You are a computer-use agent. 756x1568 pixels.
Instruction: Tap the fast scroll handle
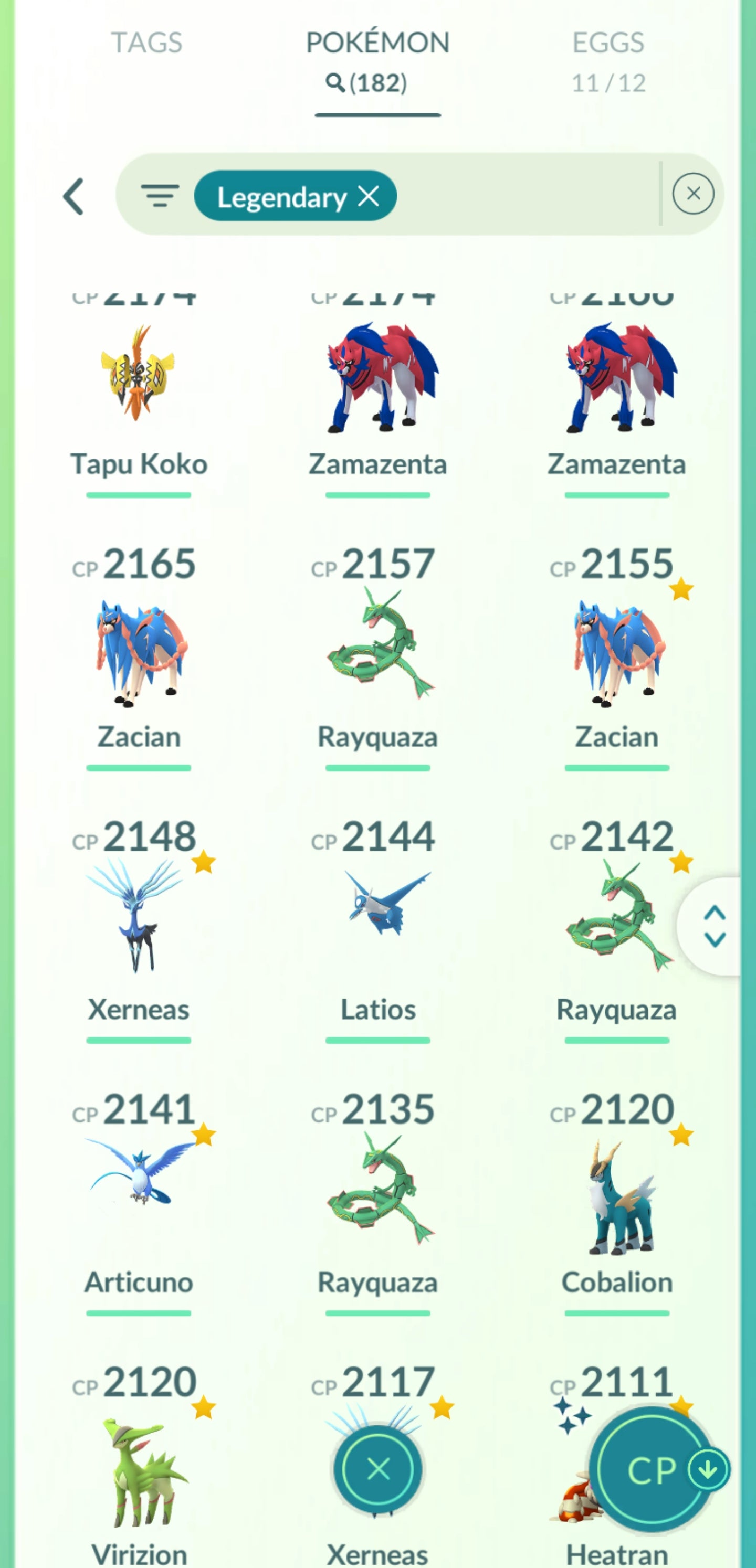[x=715, y=926]
